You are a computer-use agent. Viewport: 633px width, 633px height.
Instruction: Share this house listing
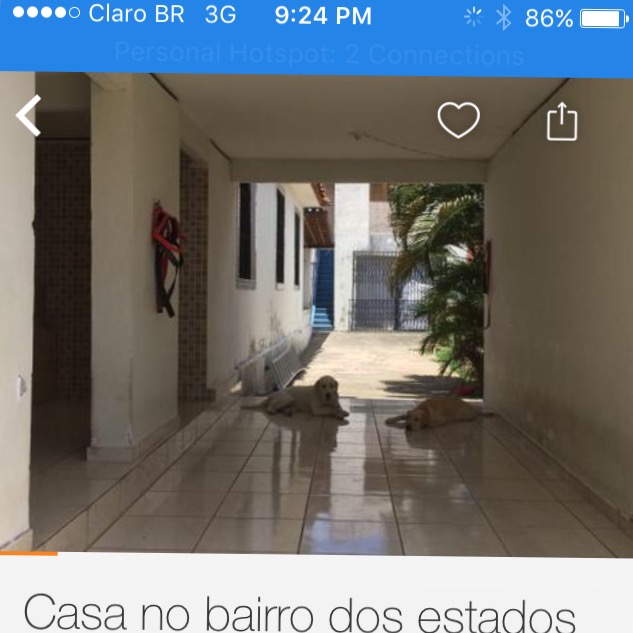(x=562, y=122)
